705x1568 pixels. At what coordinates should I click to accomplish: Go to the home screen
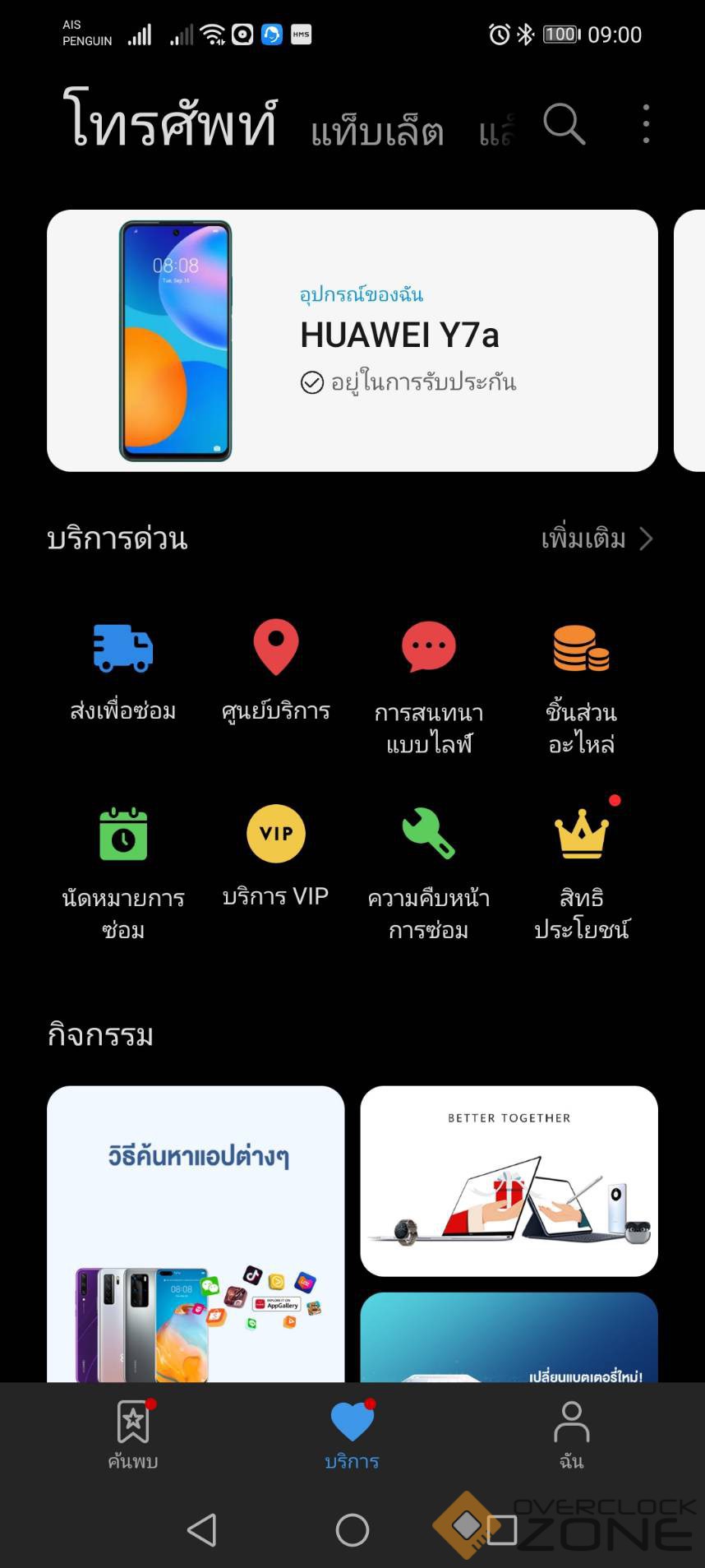[x=352, y=1530]
